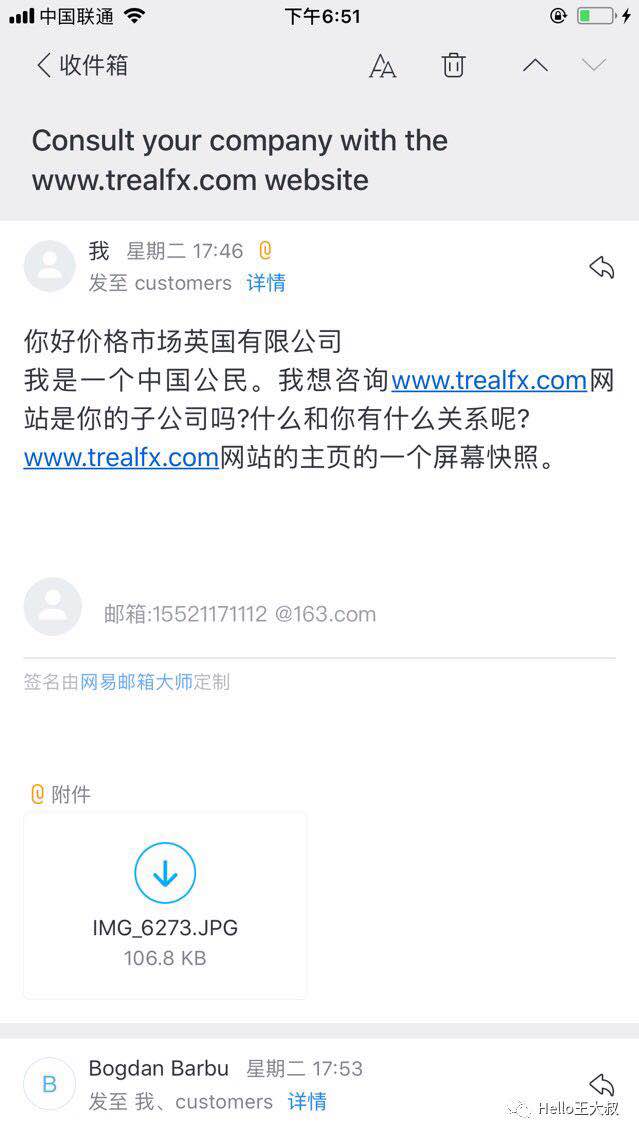This screenshot has height=1136, width=639.
Task: Show 详情 for the message sent 17:46
Action: click(266, 283)
